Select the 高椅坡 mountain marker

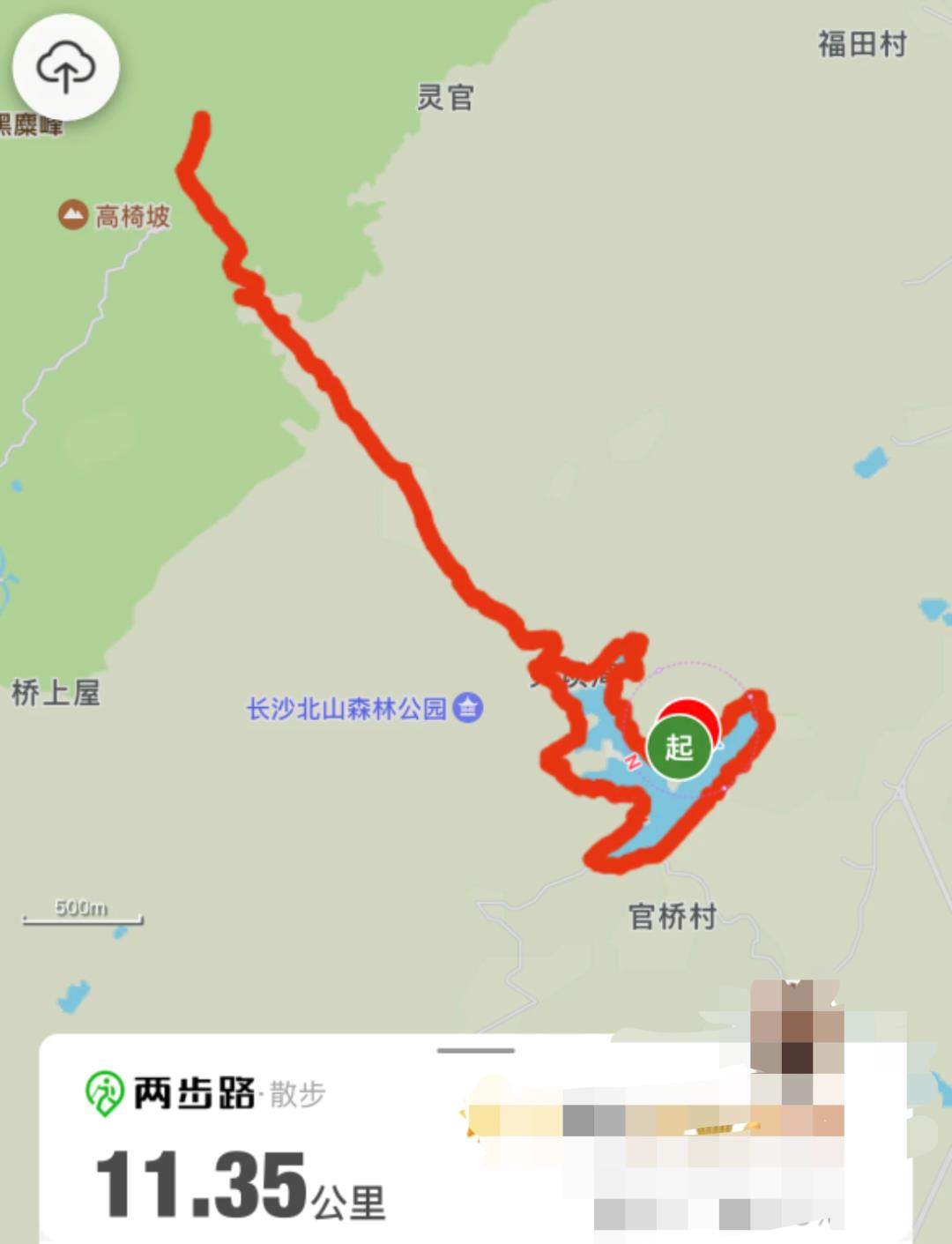[73, 214]
